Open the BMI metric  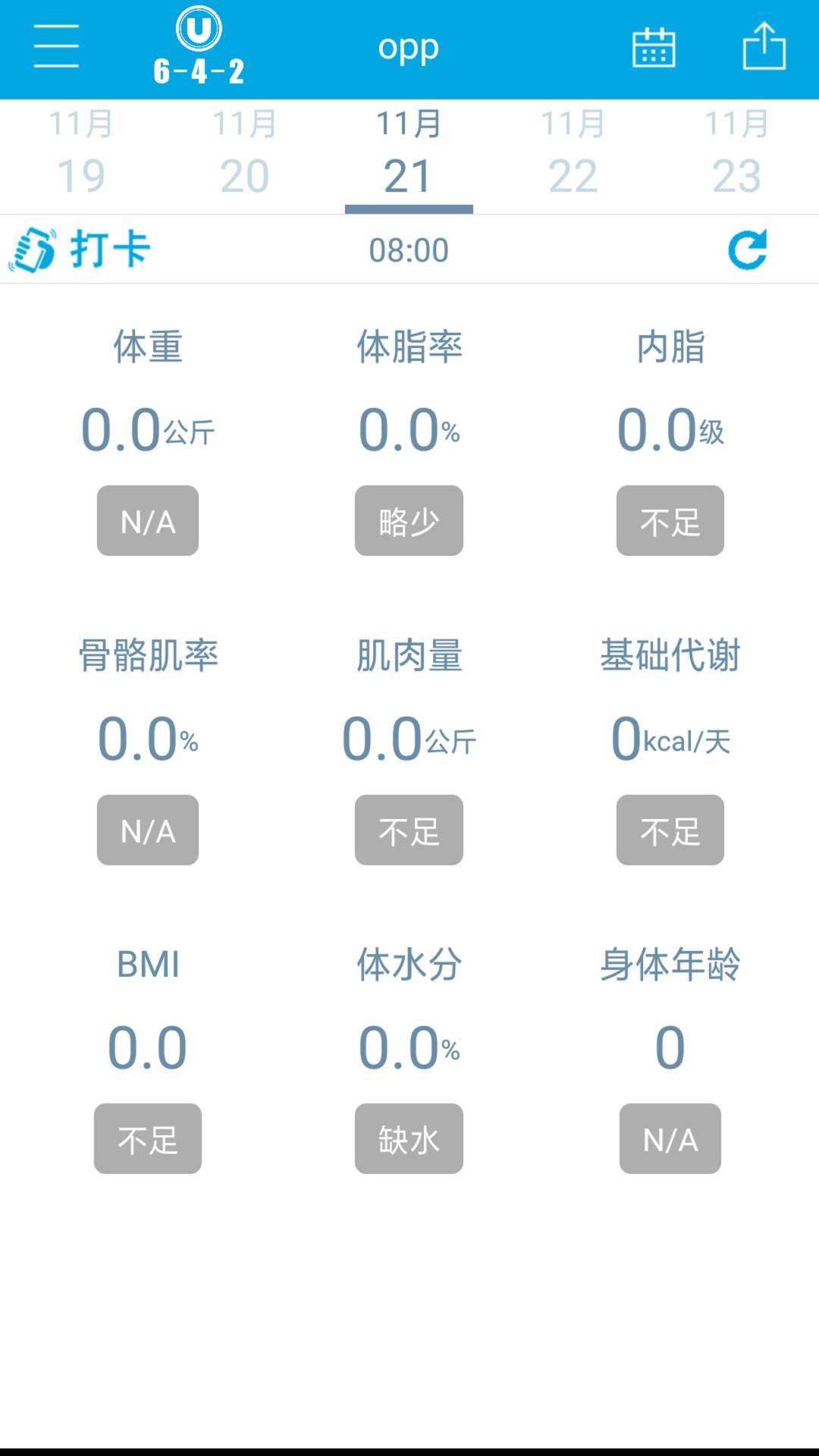[x=148, y=1047]
